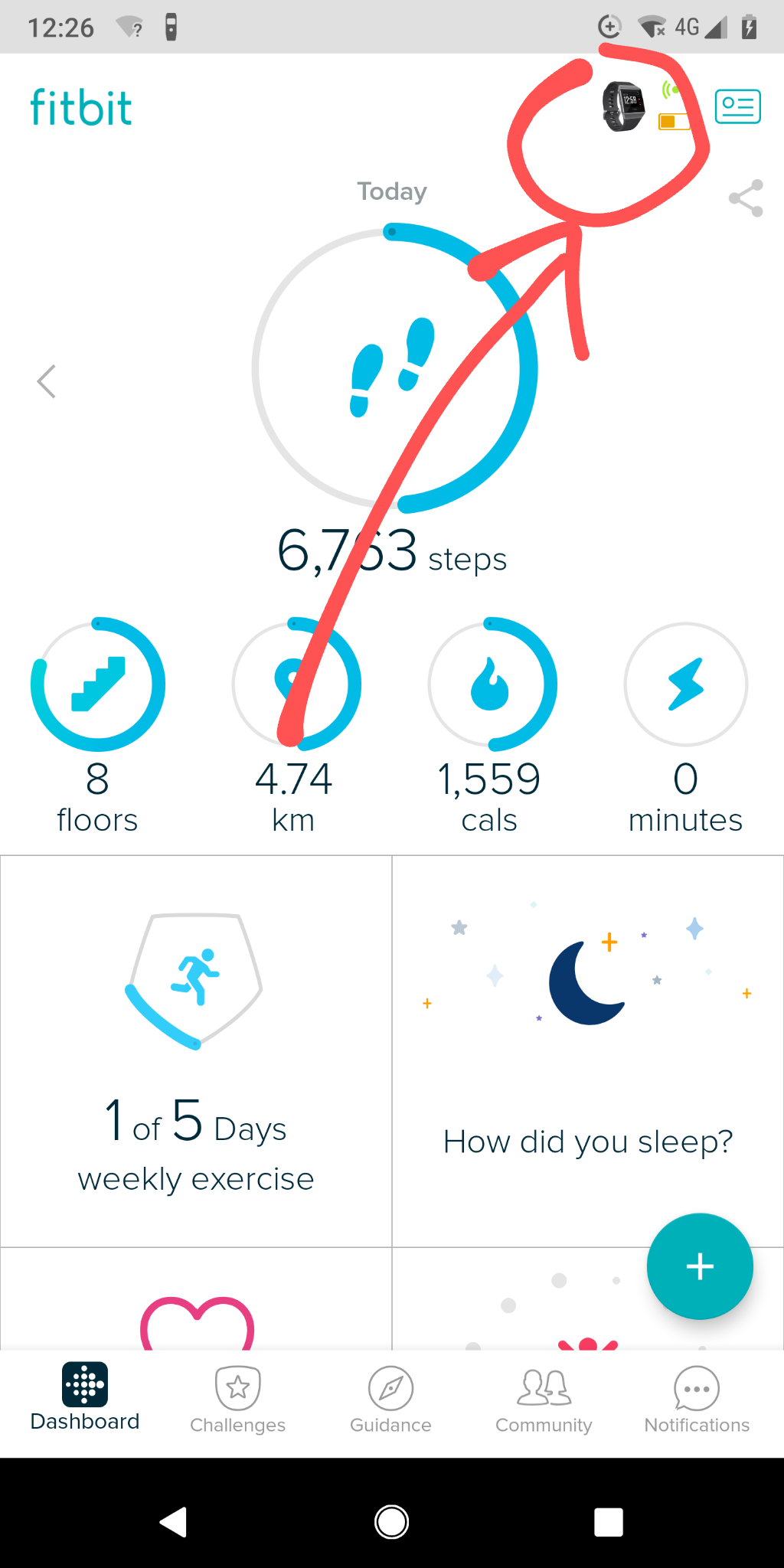Go to the Community tab
This screenshot has width=784, height=1568.
coord(544,1400)
